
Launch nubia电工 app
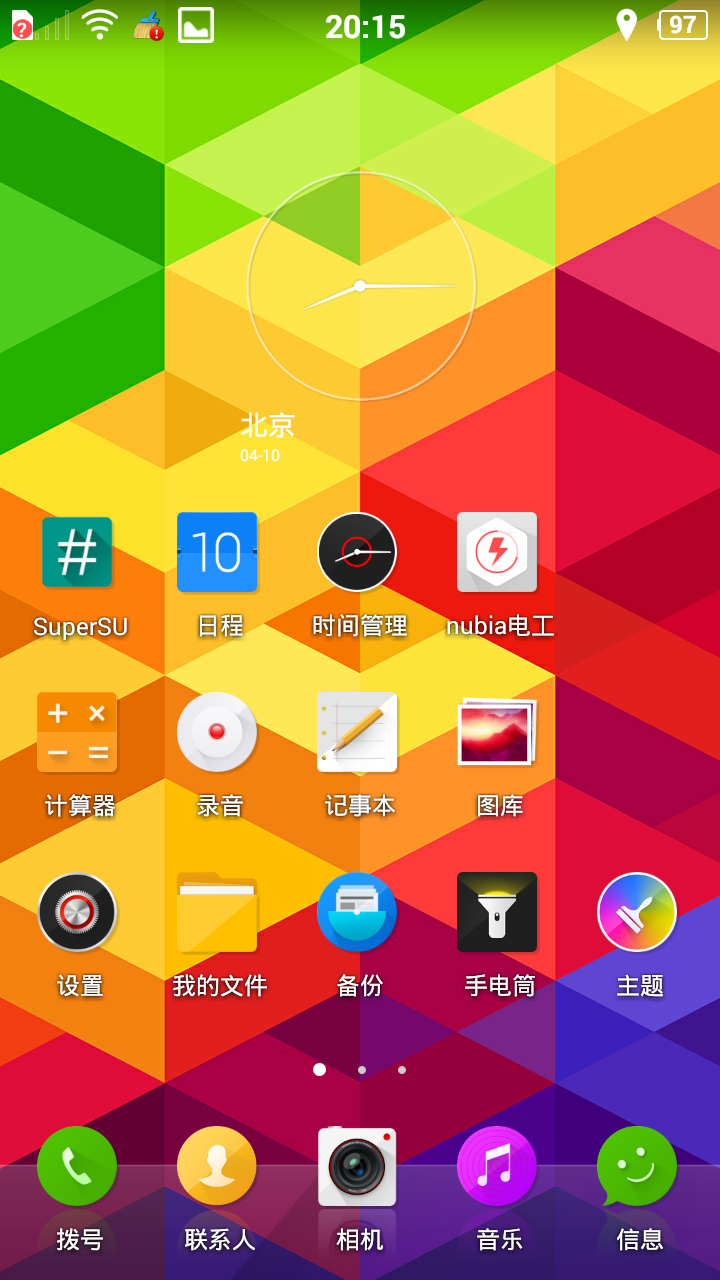pyautogui.click(x=497, y=552)
